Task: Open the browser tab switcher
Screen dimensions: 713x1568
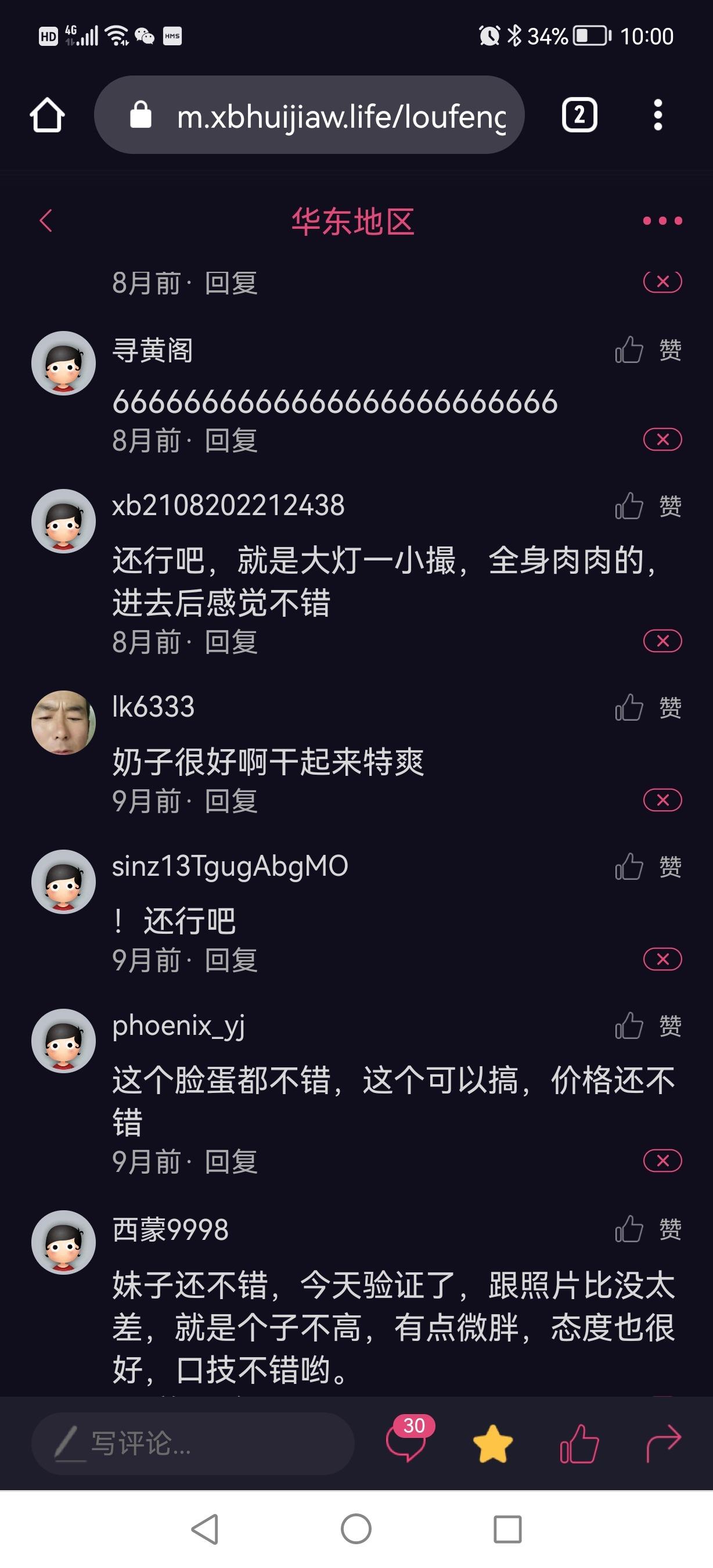Action: (x=578, y=115)
